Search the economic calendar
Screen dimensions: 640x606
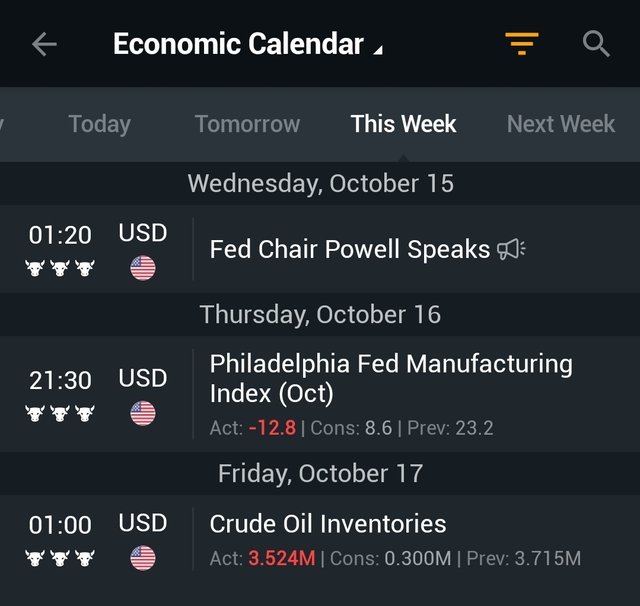point(596,44)
